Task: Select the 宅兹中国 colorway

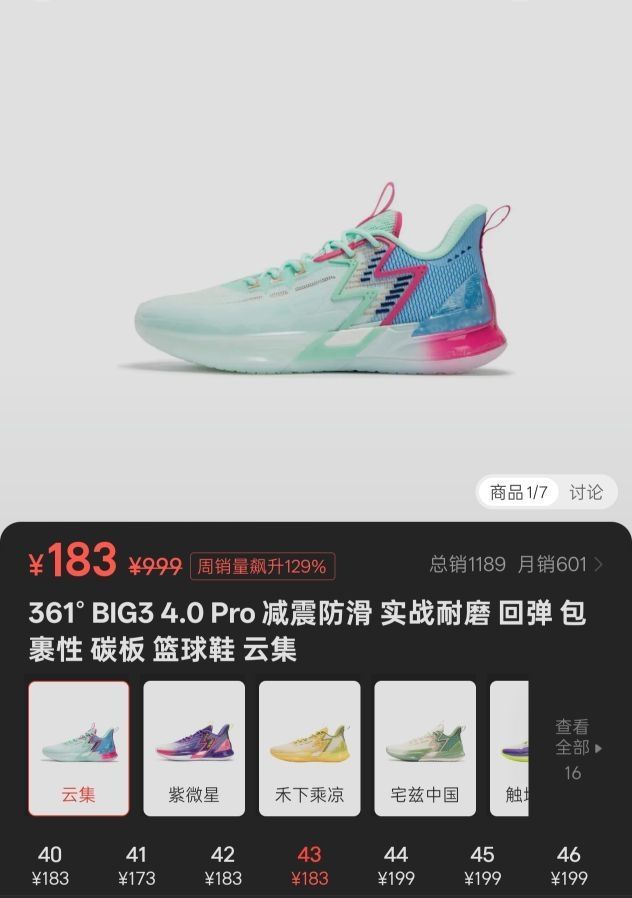Action: point(425,747)
